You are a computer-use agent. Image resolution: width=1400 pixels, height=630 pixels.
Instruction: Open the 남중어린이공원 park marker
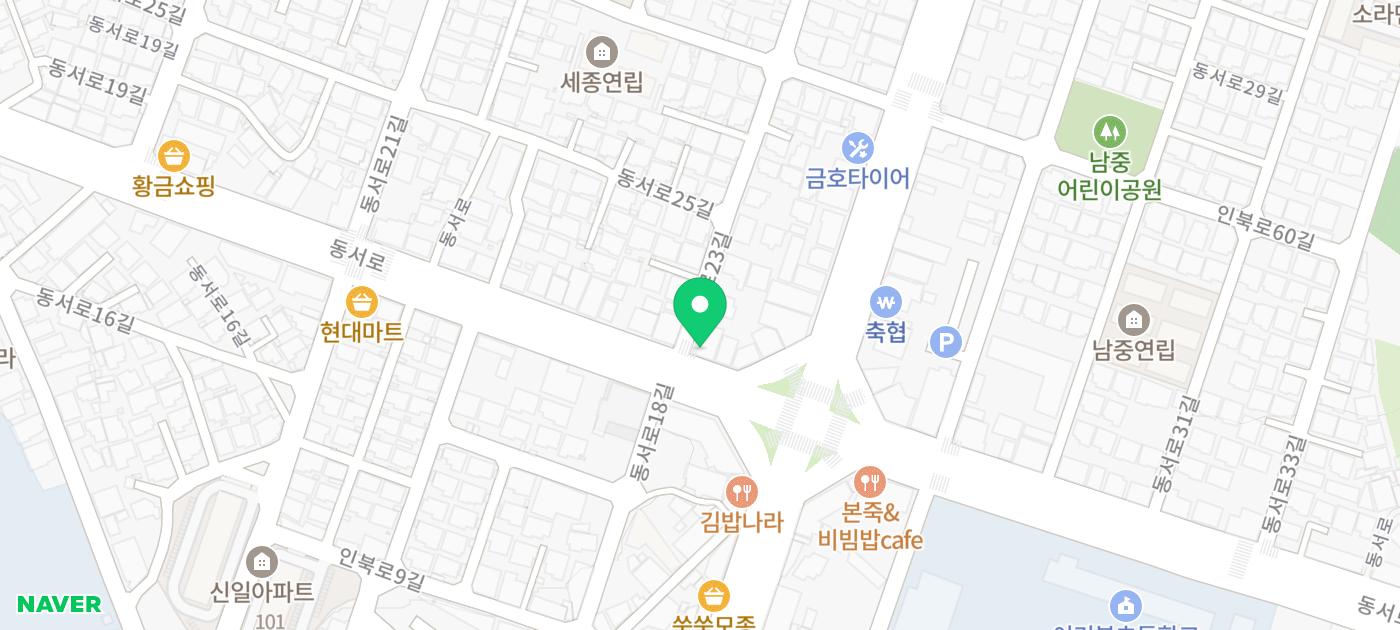pos(1109,131)
